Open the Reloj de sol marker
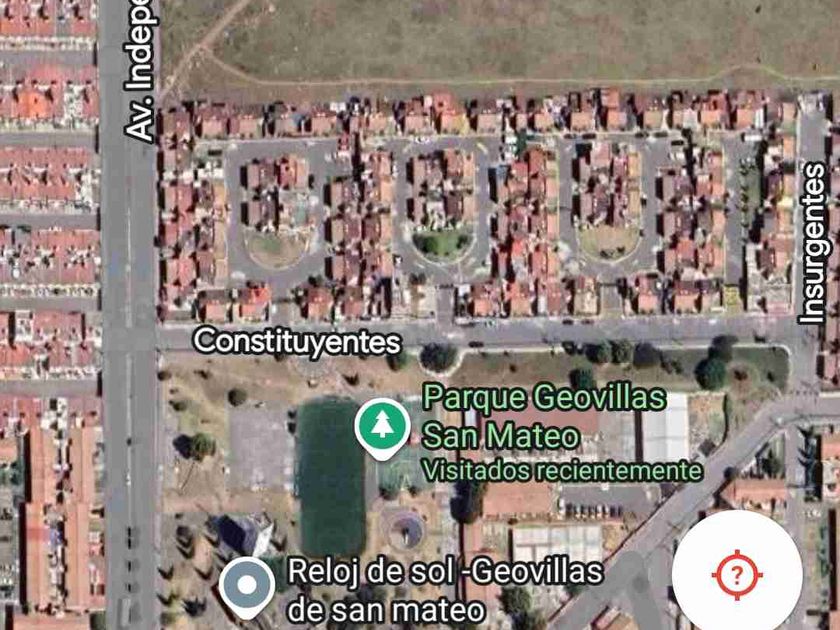The width and height of the screenshot is (840, 630). [x=246, y=587]
